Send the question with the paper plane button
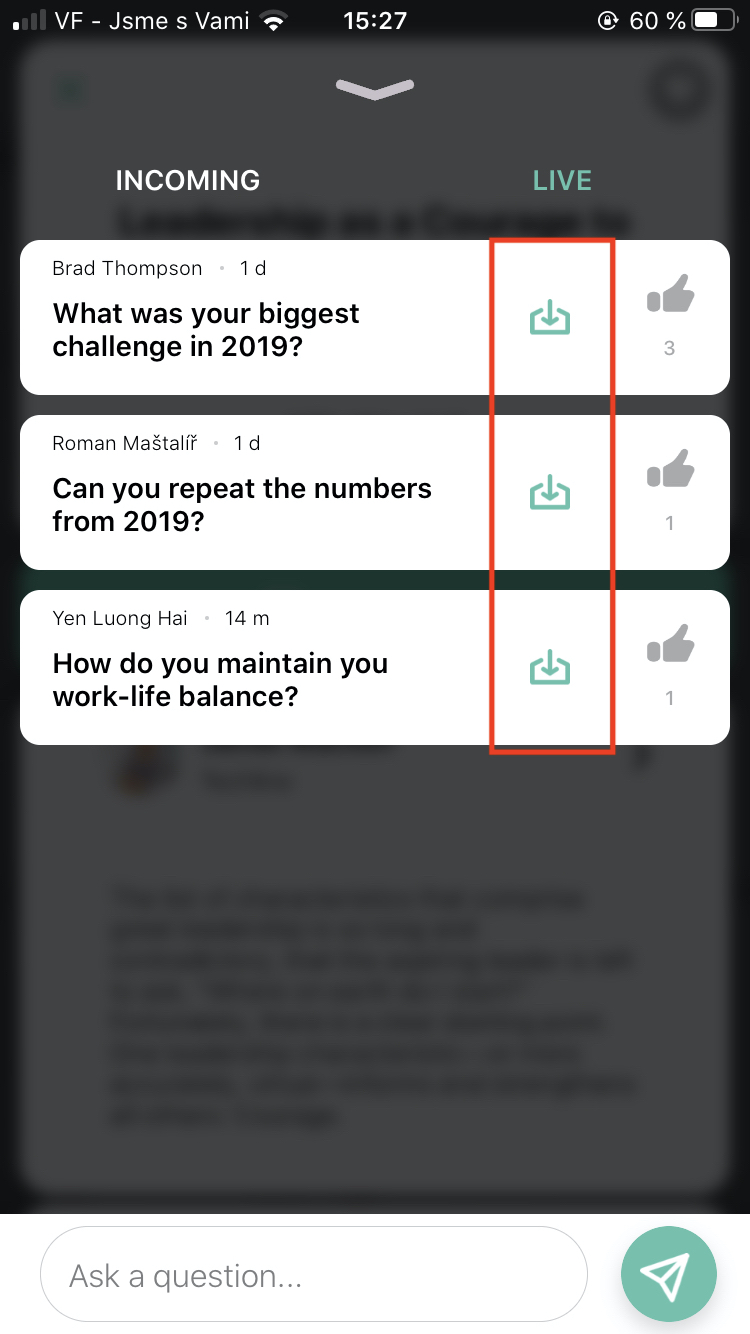Screen dimensions: 750x1334 669,1274
